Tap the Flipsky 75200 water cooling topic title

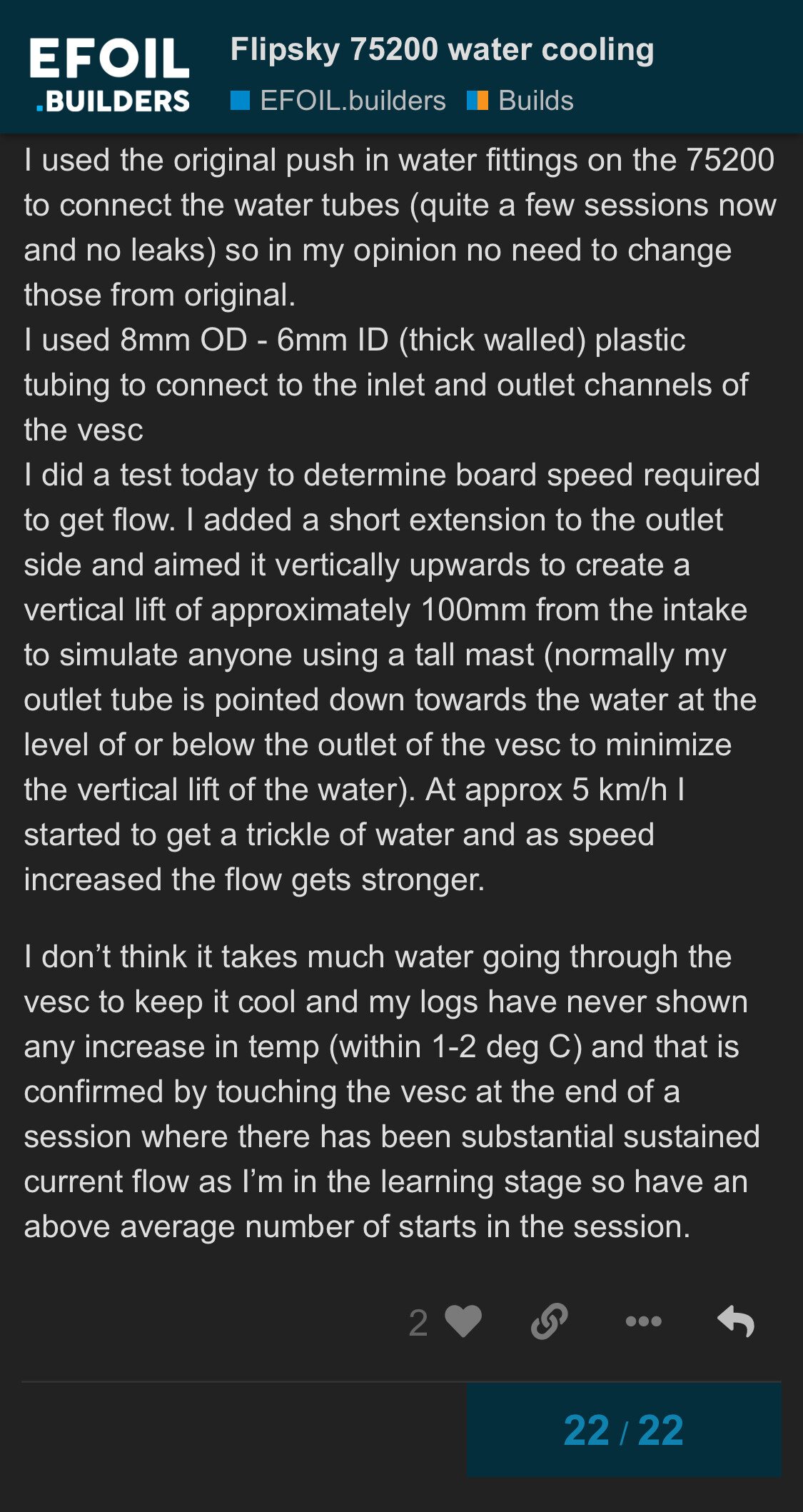click(x=443, y=50)
